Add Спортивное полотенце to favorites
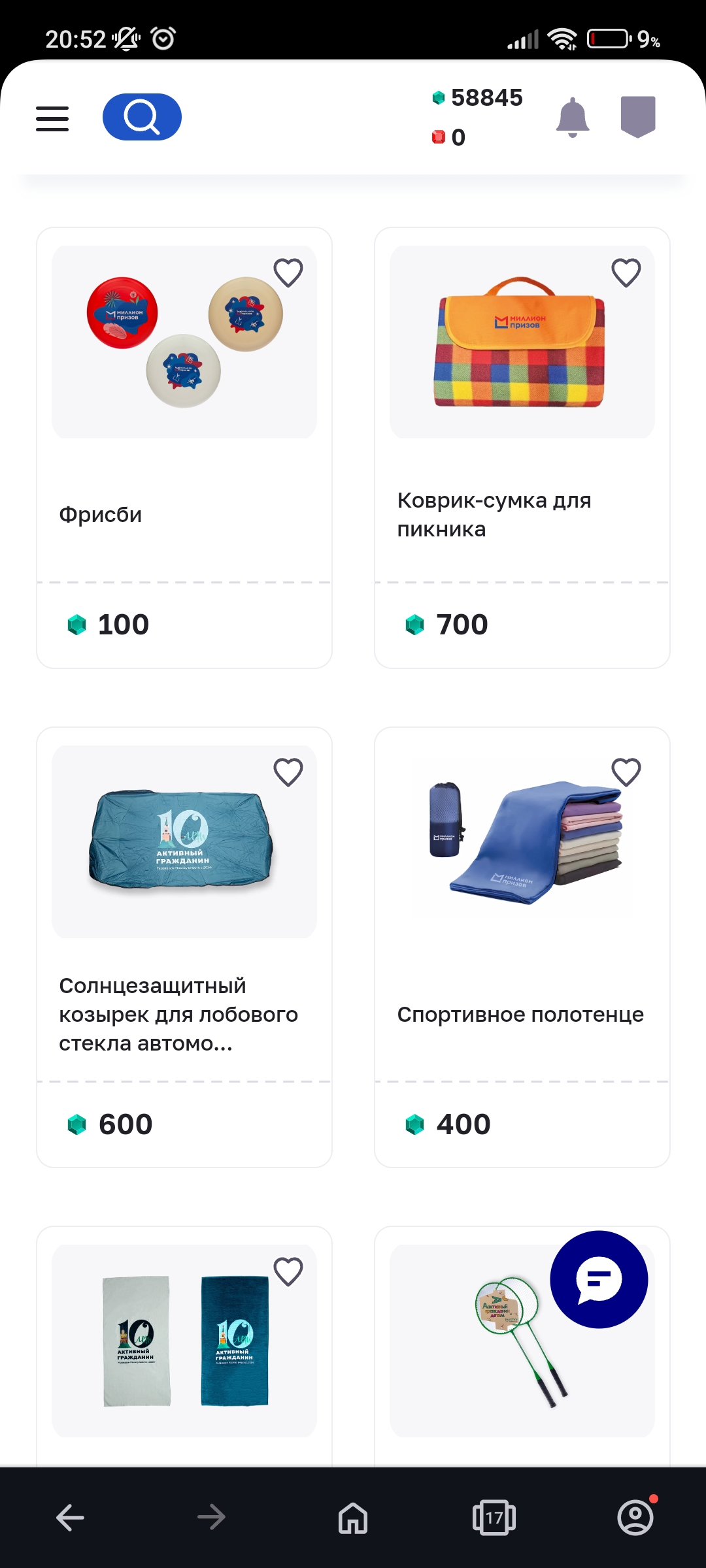This screenshot has height=1568, width=706. pos(626,772)
